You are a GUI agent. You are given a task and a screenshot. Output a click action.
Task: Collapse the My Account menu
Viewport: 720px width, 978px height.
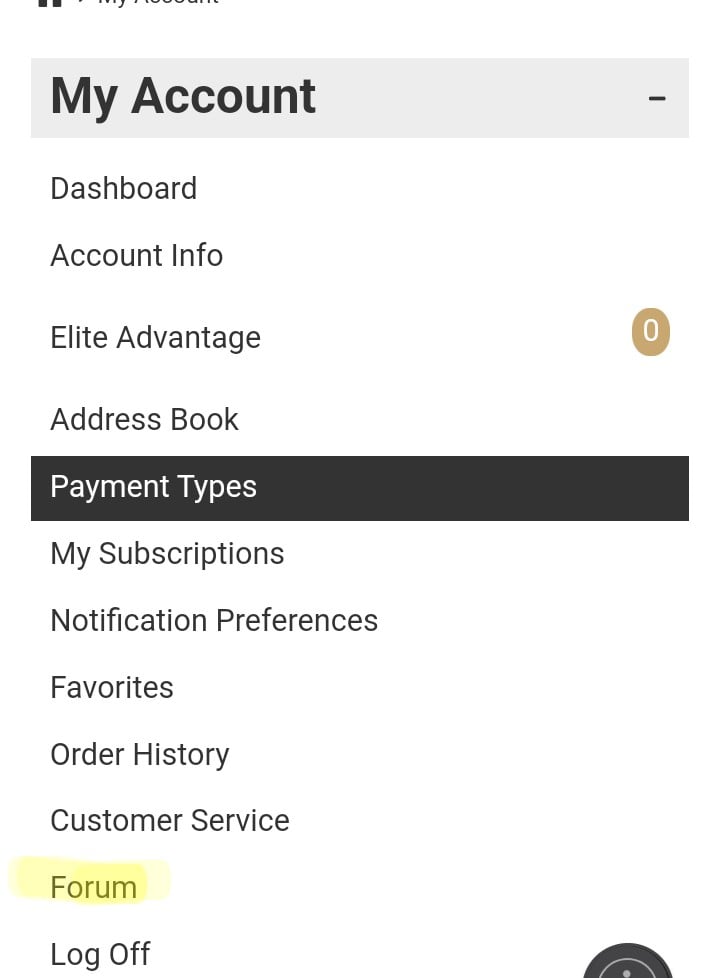656,98
